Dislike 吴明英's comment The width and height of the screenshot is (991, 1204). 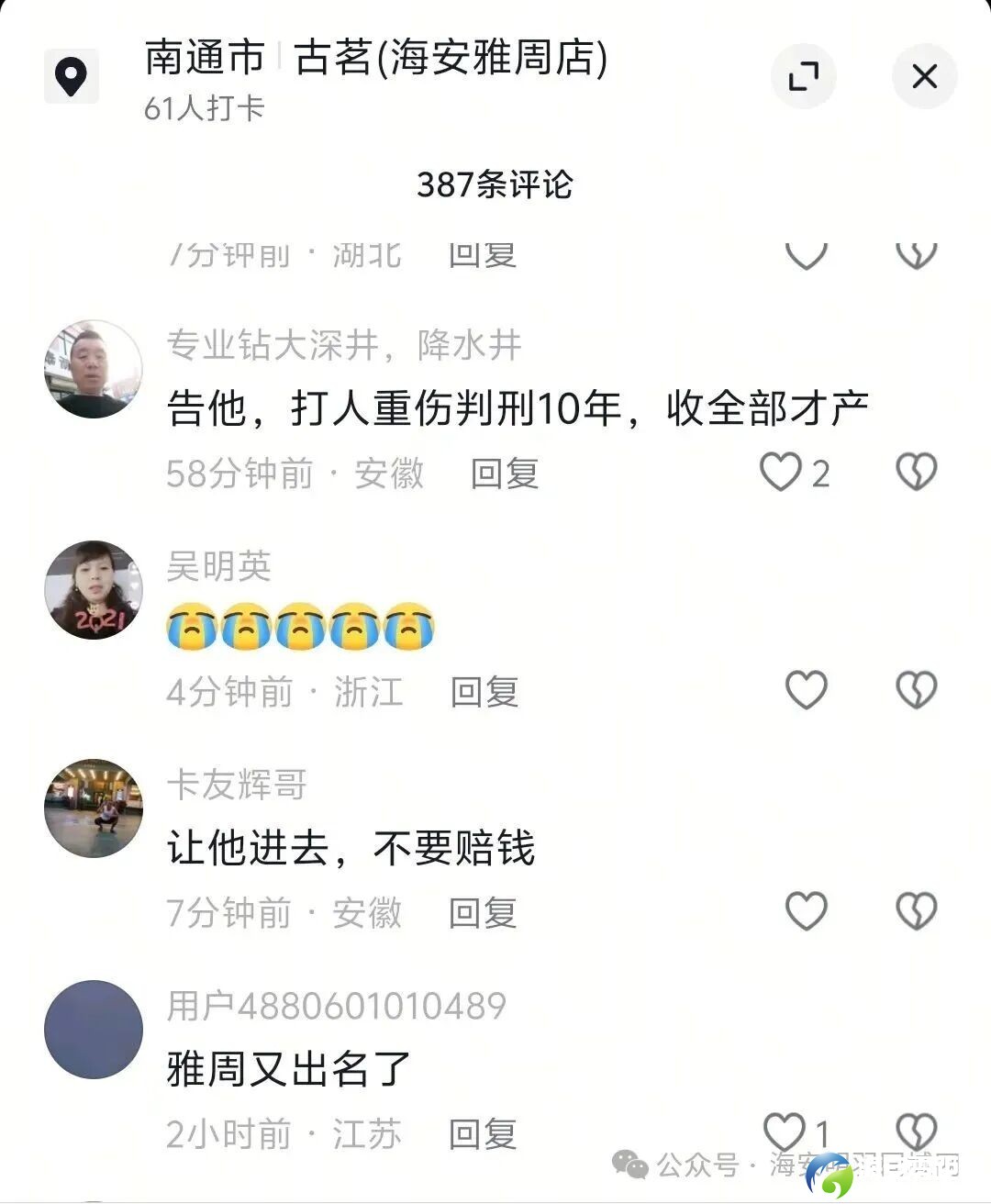(x=916, y=690)
